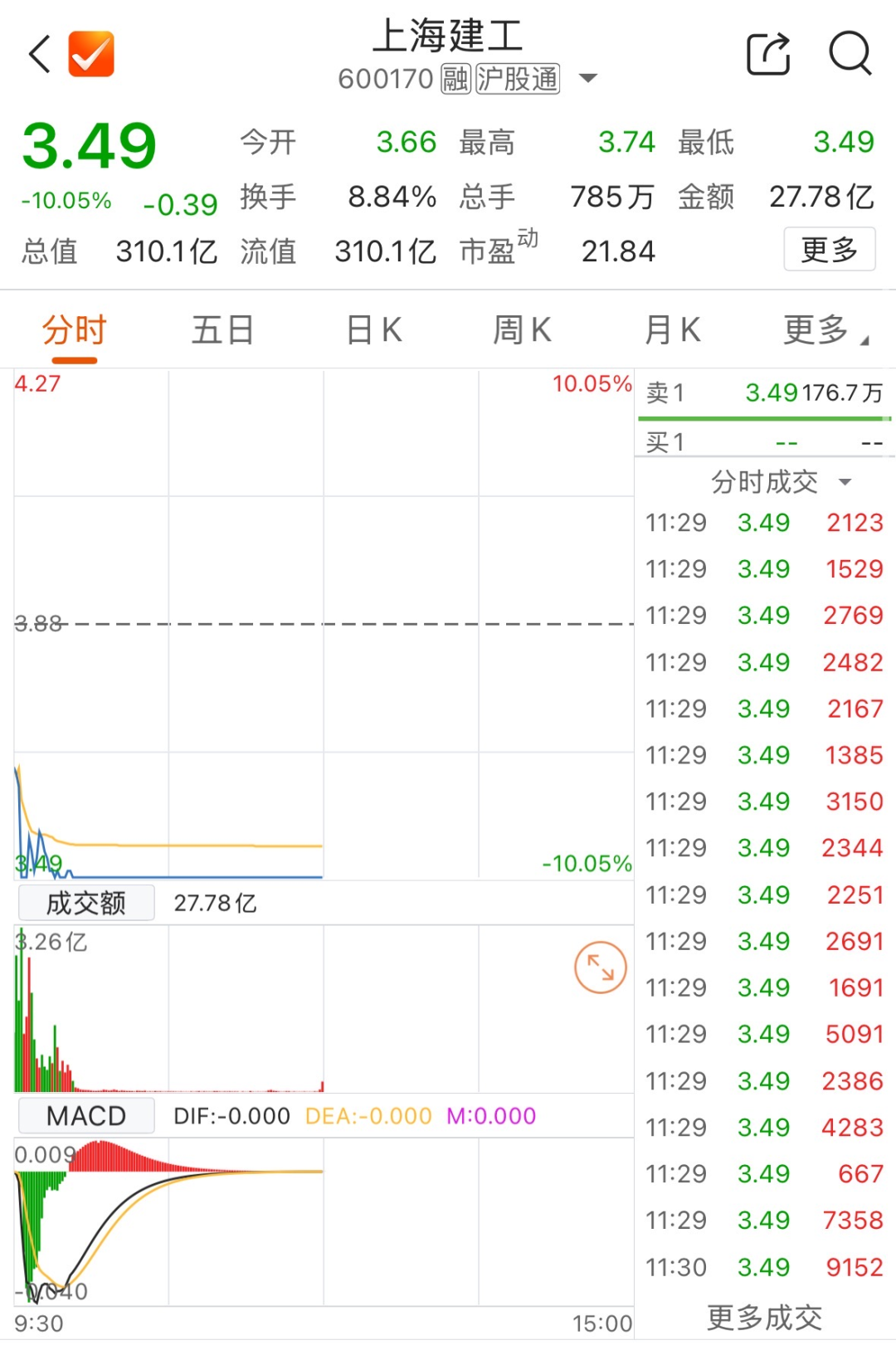This screenshot has width=896, height=1355.
Task: Change the 成交额 indicator selector
Action: click(86, 903)
